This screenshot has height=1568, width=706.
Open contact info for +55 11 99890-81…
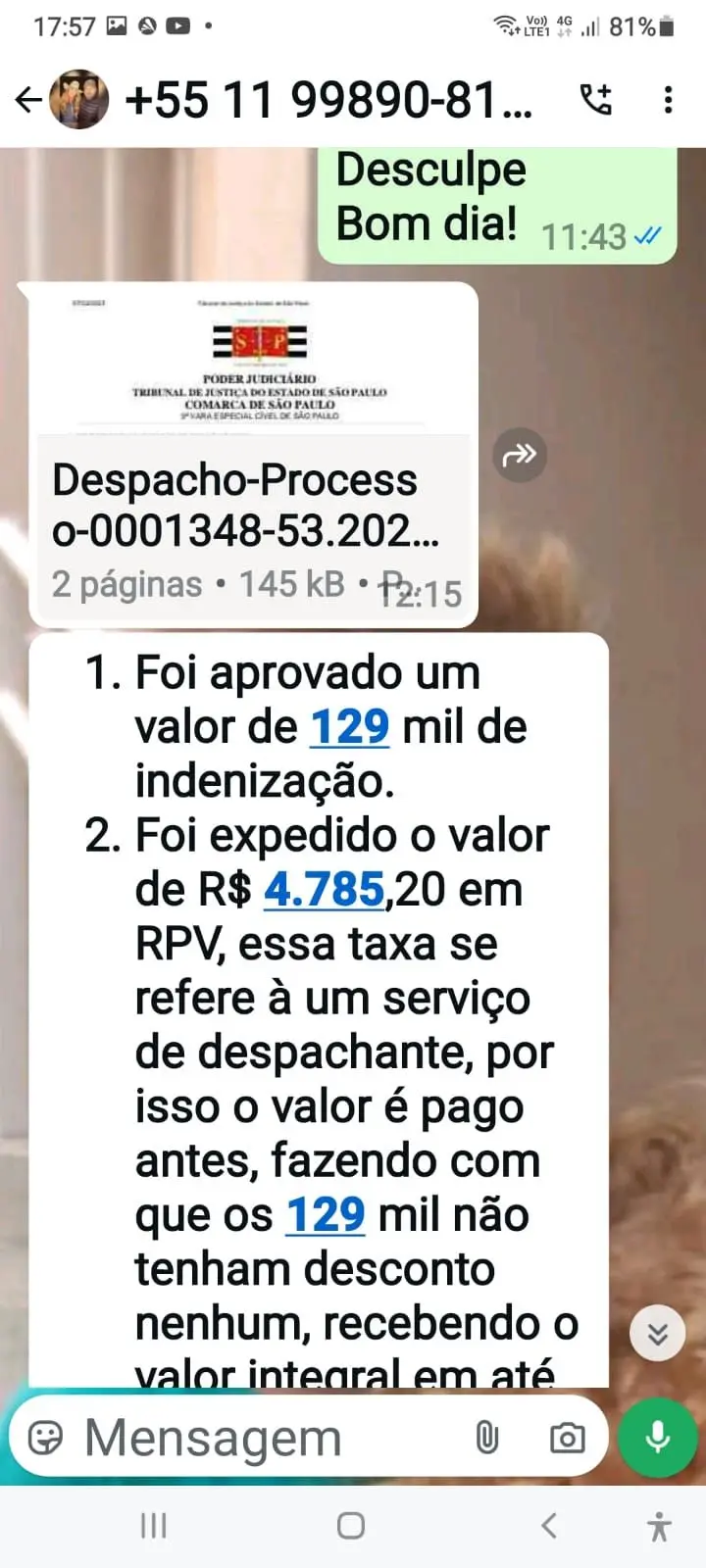[x=328, y=100]
